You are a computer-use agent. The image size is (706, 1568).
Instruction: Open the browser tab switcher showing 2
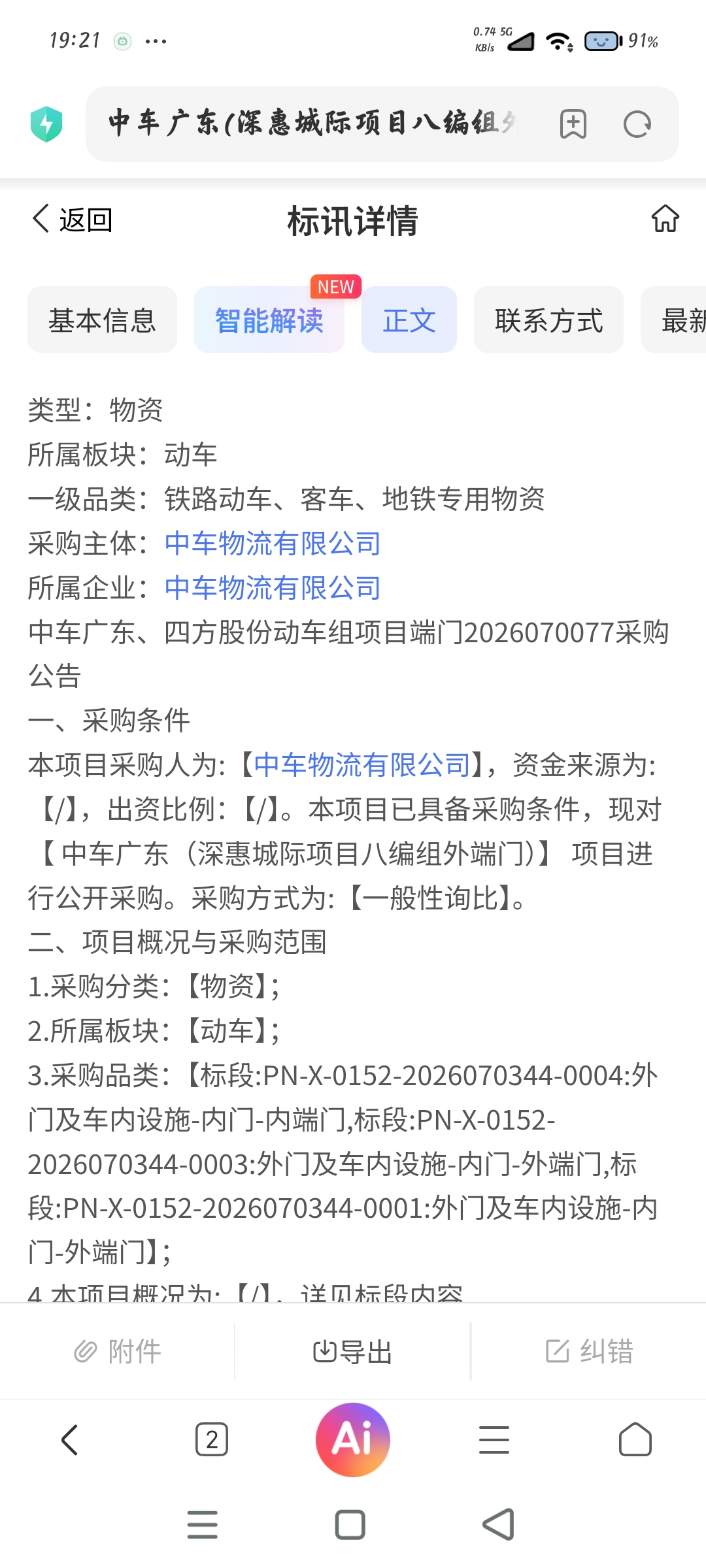[212, 1439]
